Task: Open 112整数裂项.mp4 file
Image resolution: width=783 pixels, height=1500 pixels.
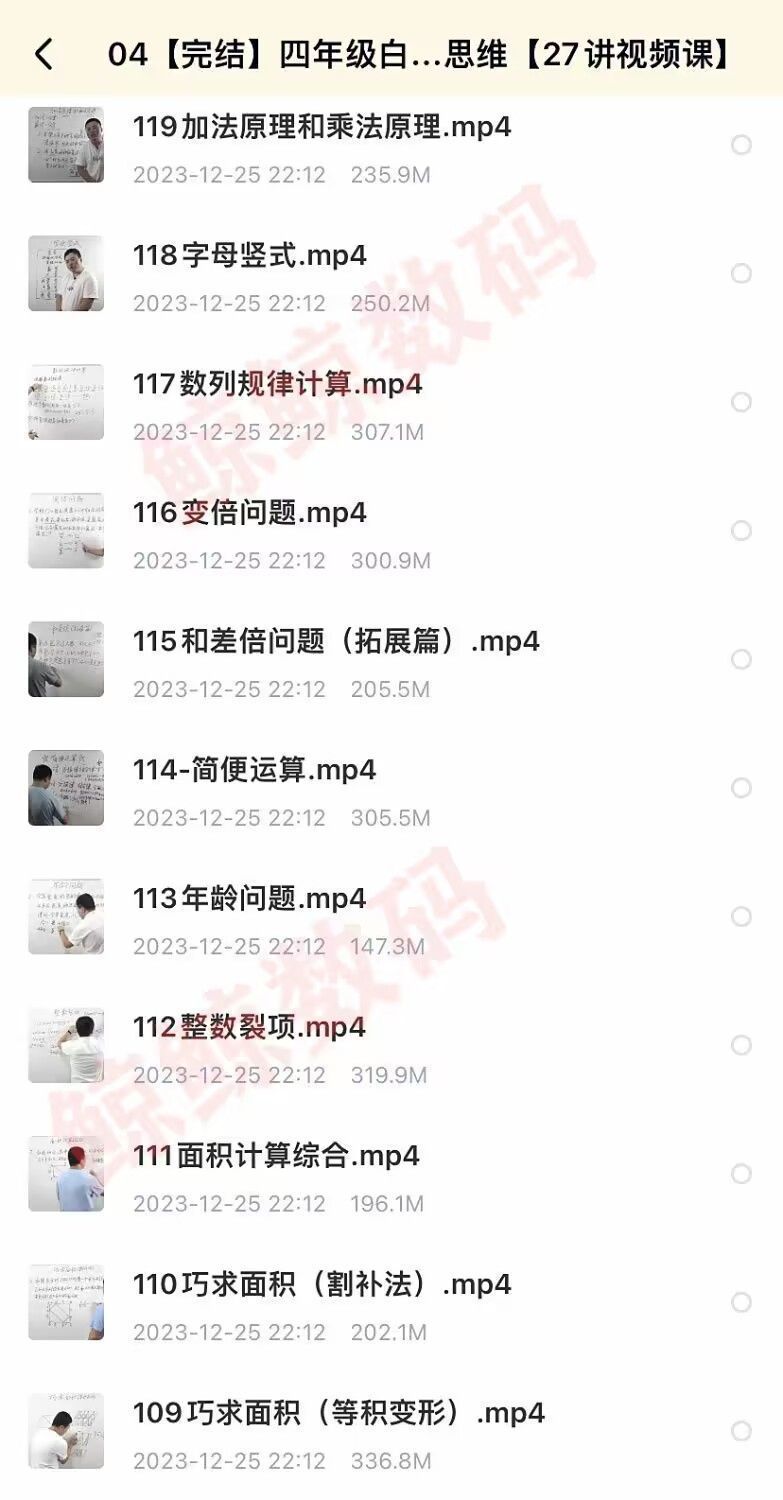Action: pyautogui.click(x=391, y=1045)
